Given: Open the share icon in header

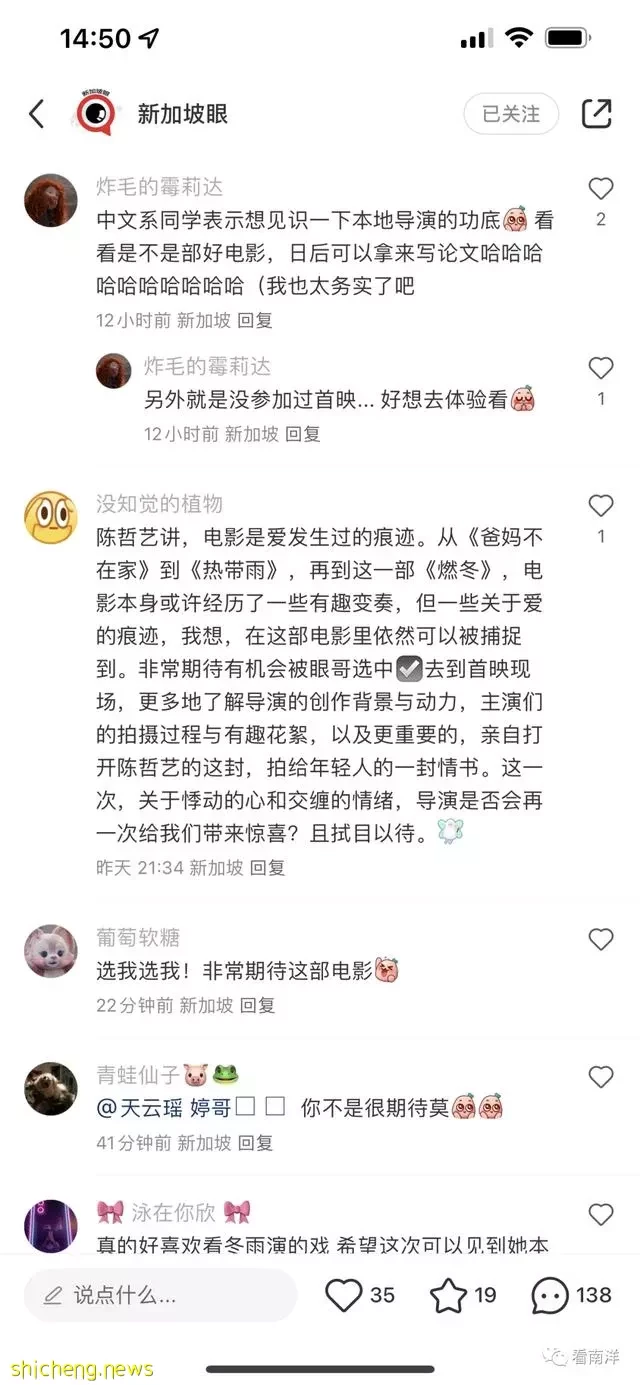Looking at the screenshot, I should 596,114.
